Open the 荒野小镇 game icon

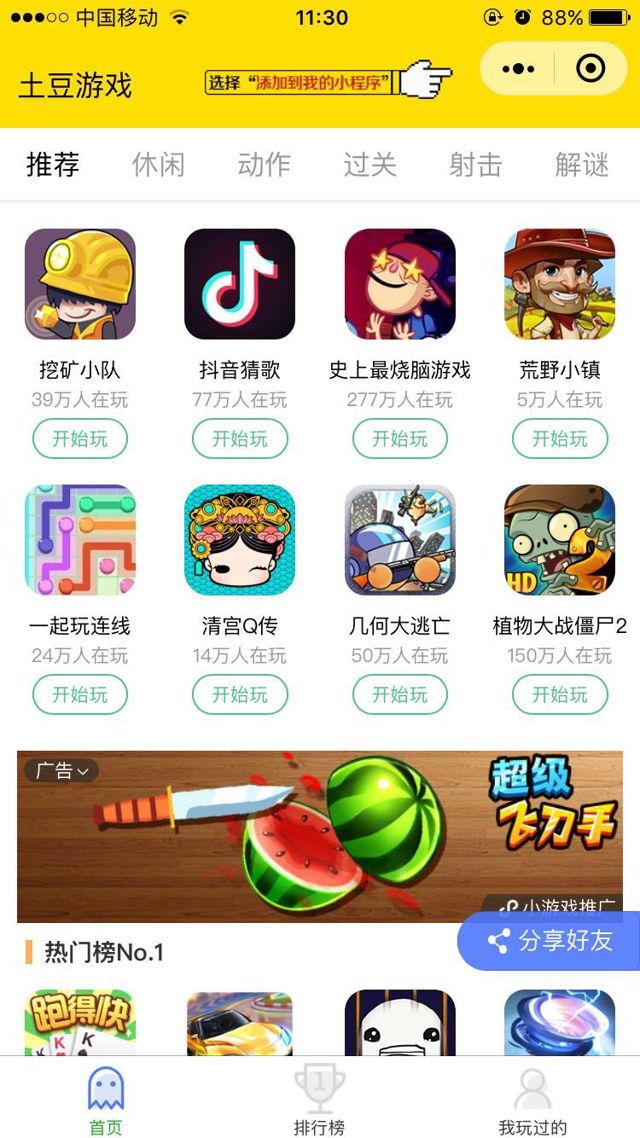(559, 284)
